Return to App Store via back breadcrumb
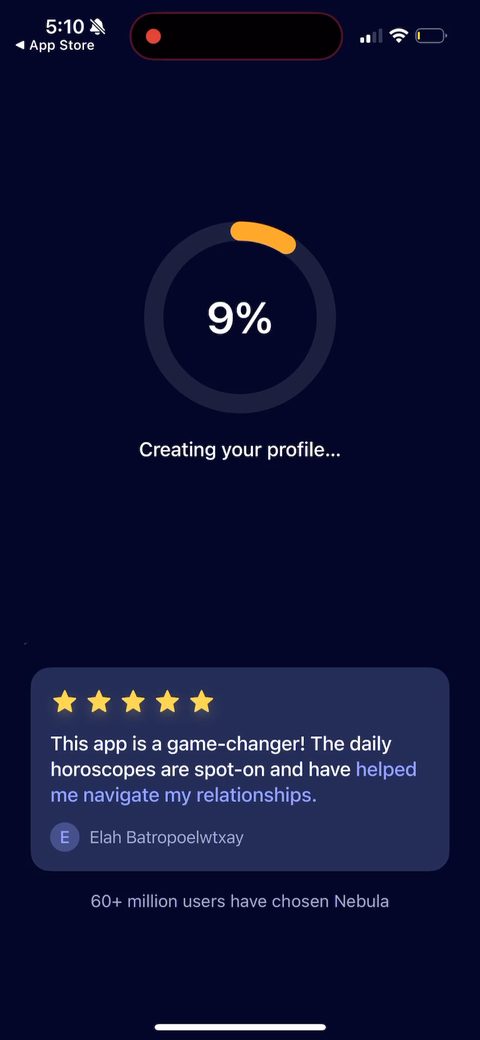Screen dimensions: 480x1040 [x=55, y=46]
